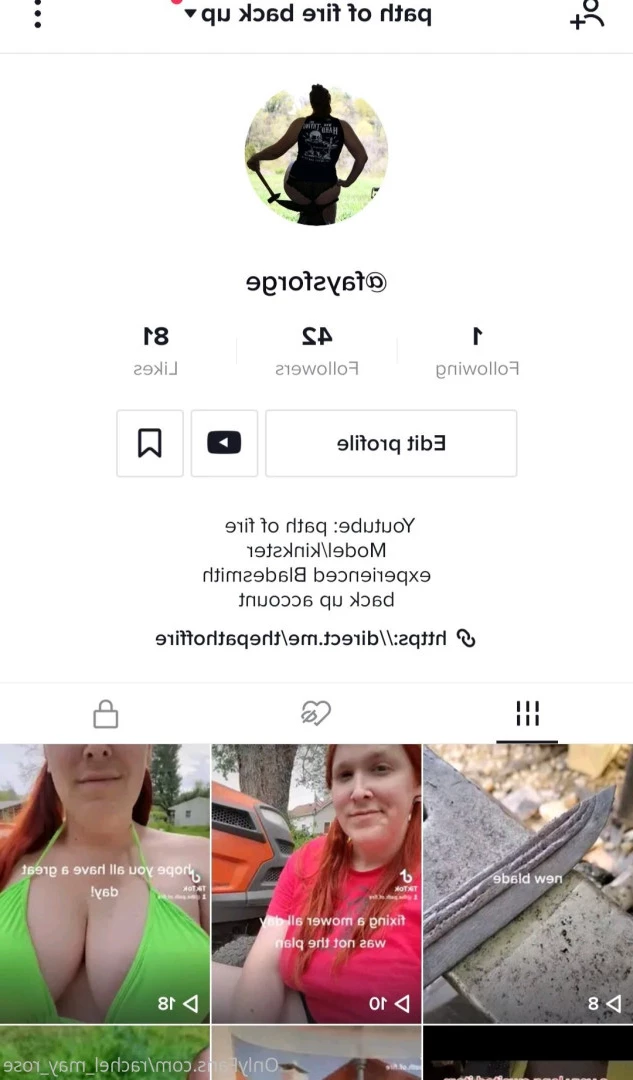Play the fixing a mower video
633x1080 pixels.
click(316, 883)
